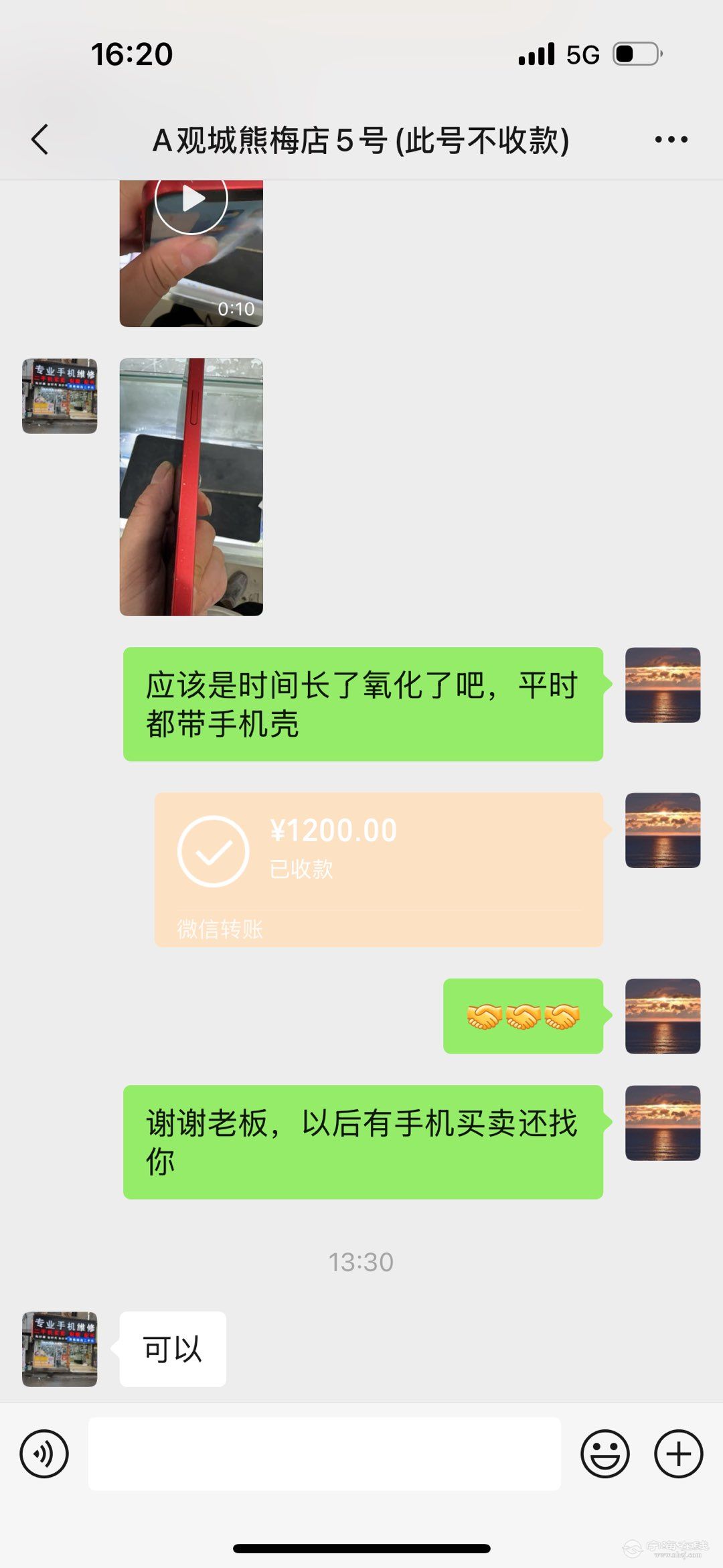
Task: View the shop contact's avatar beside 可以
Action: (60, 1350)
